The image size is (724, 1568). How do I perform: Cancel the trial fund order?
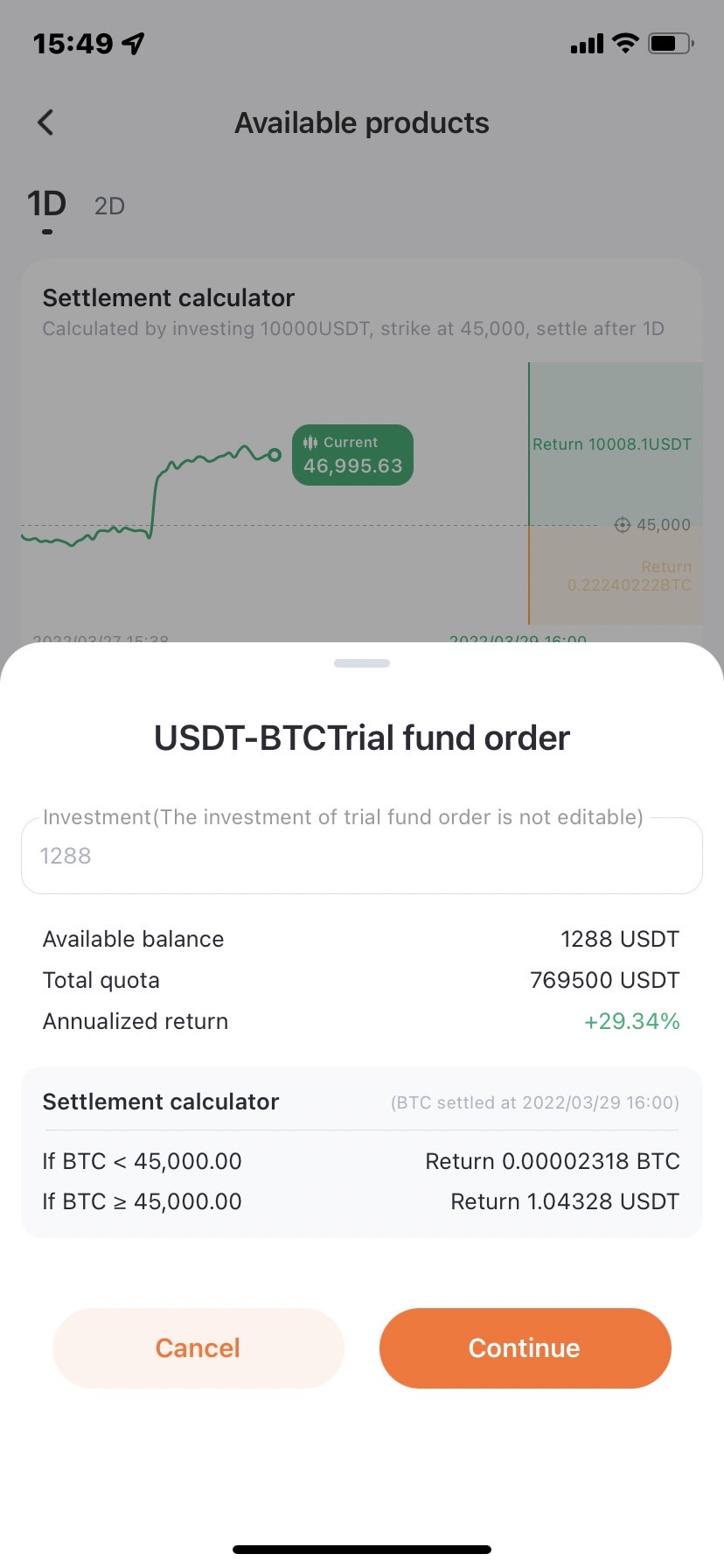(198, 1347)
